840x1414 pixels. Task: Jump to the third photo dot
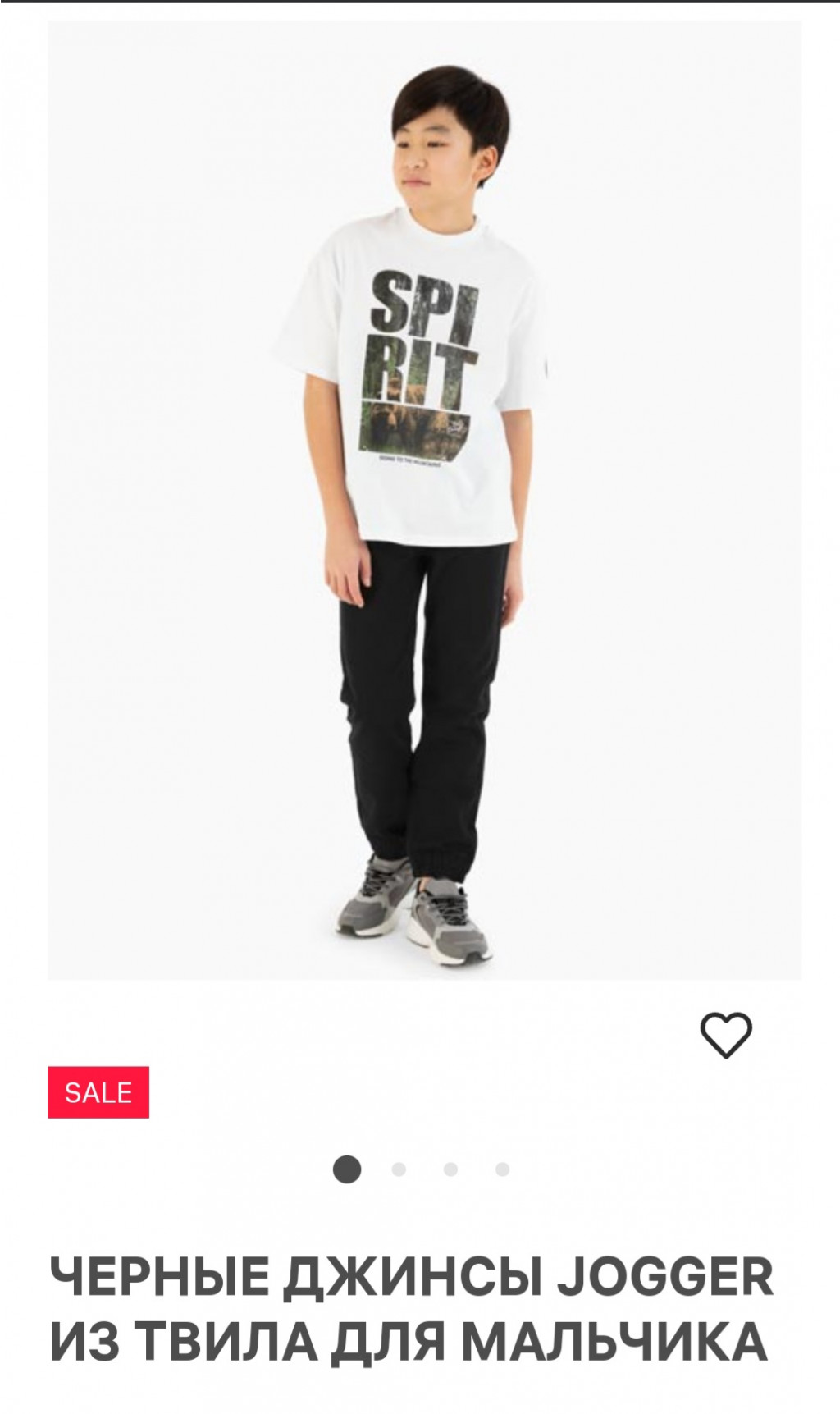(x=450, y=1169)
